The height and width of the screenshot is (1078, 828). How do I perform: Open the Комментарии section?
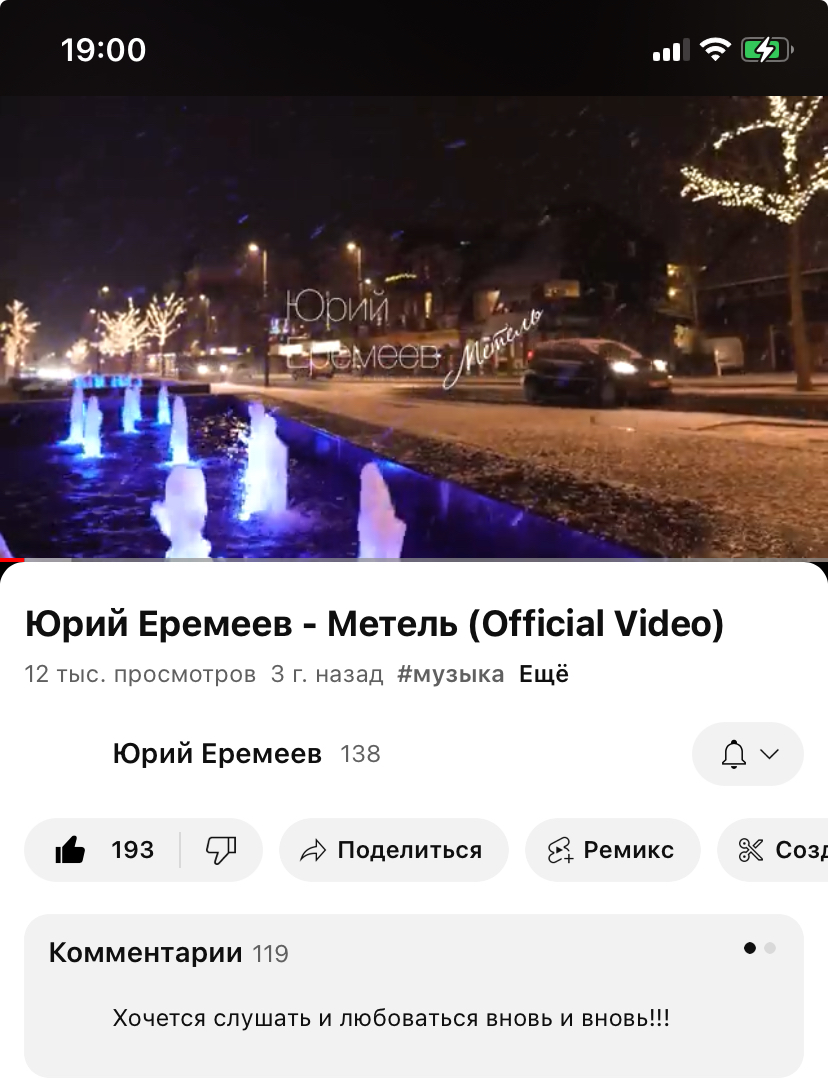coord(145,952)
